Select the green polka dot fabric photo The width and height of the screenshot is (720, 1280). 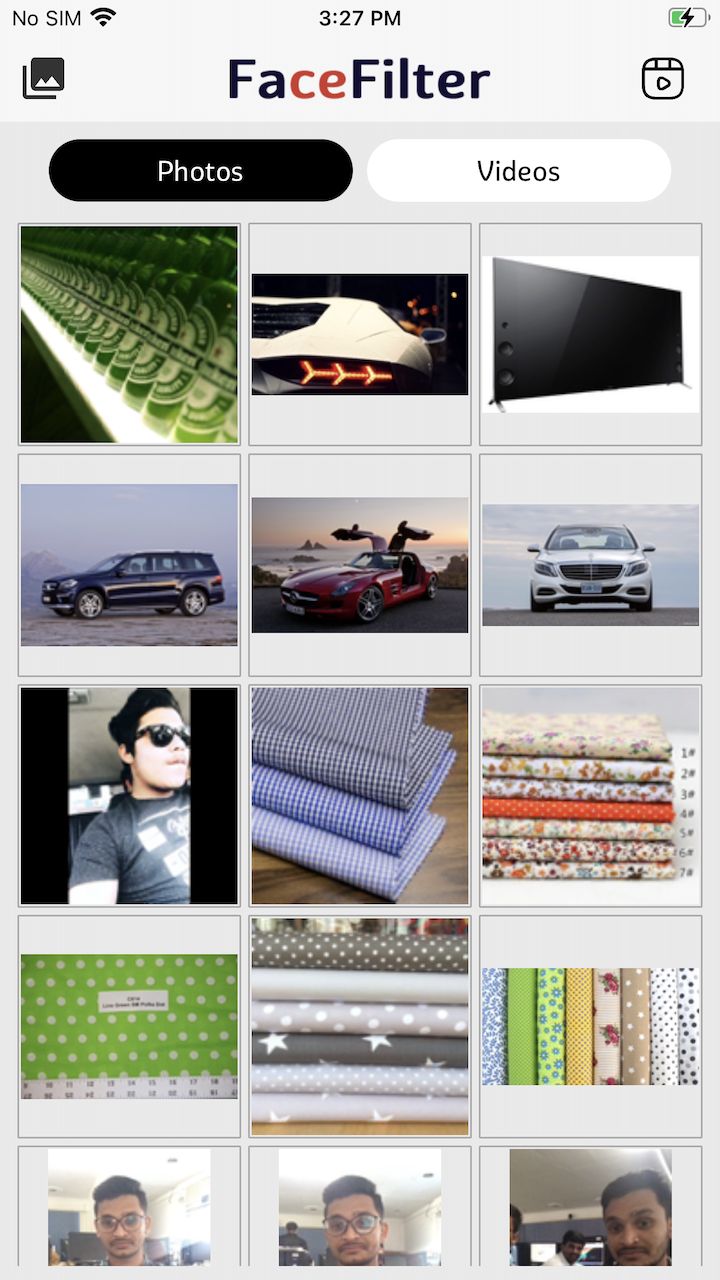(x=130, y=1026)
